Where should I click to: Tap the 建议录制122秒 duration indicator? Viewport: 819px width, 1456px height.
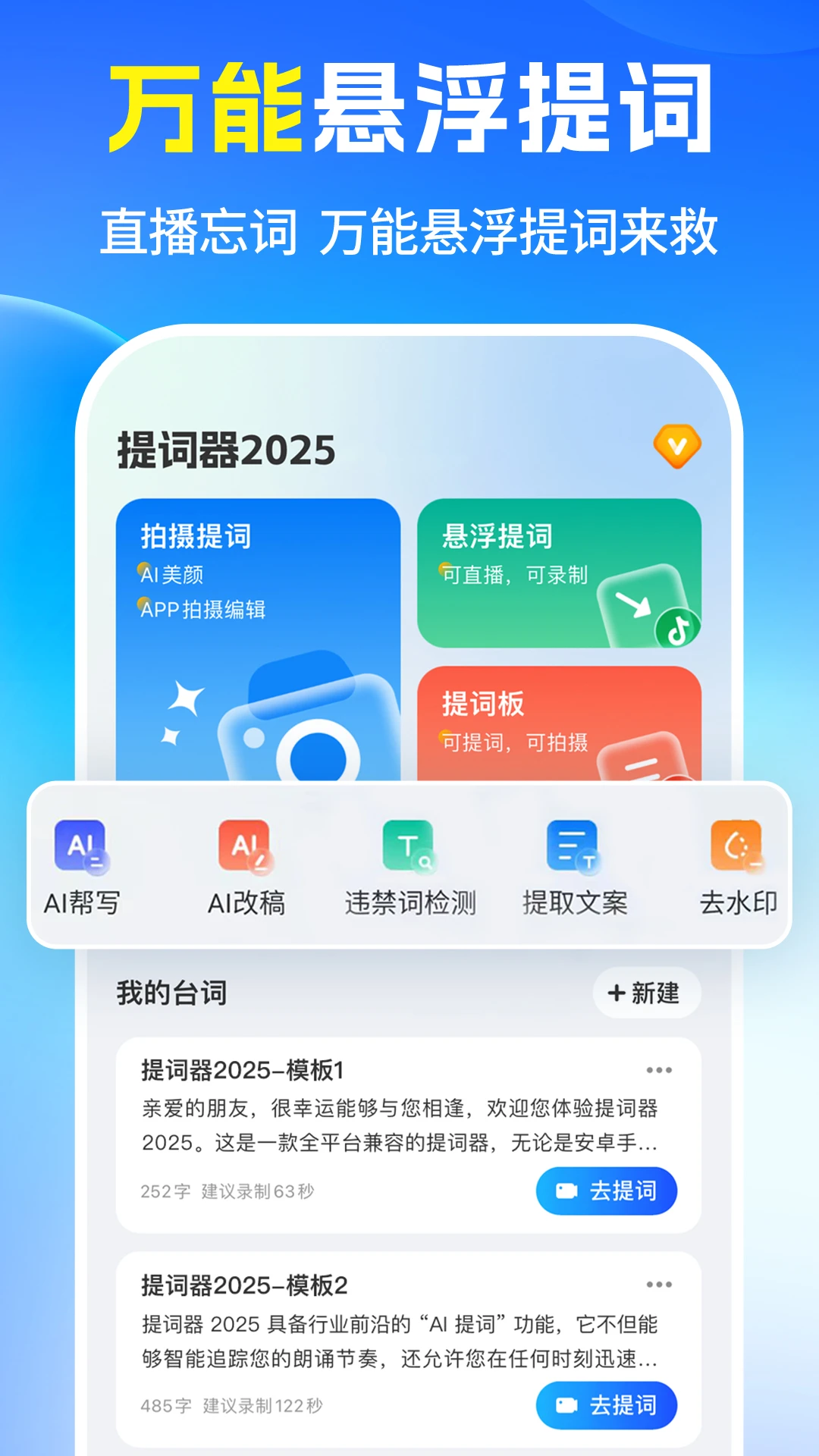point(262,1405)
